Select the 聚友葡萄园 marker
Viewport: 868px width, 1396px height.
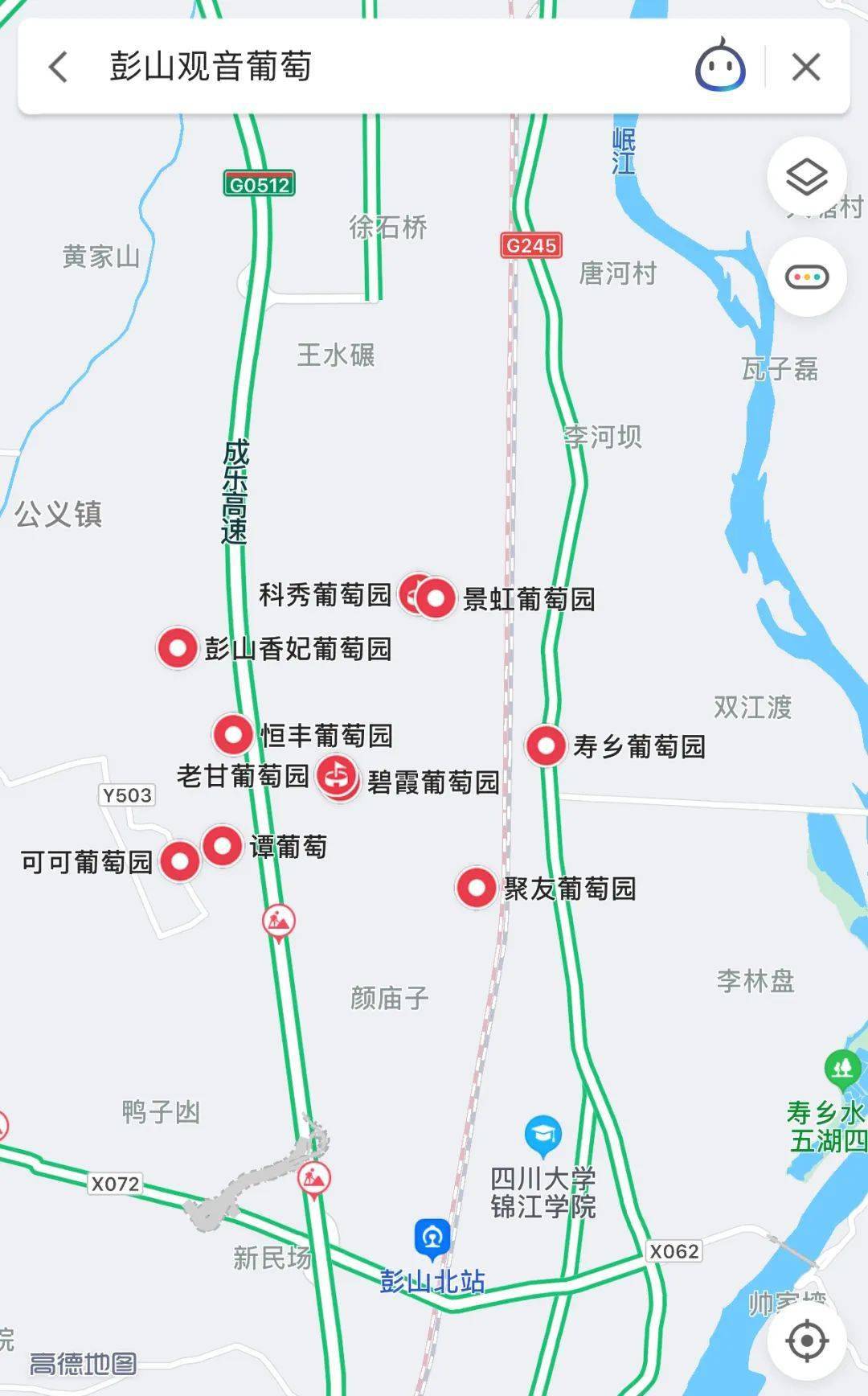[x=477, y=889]
